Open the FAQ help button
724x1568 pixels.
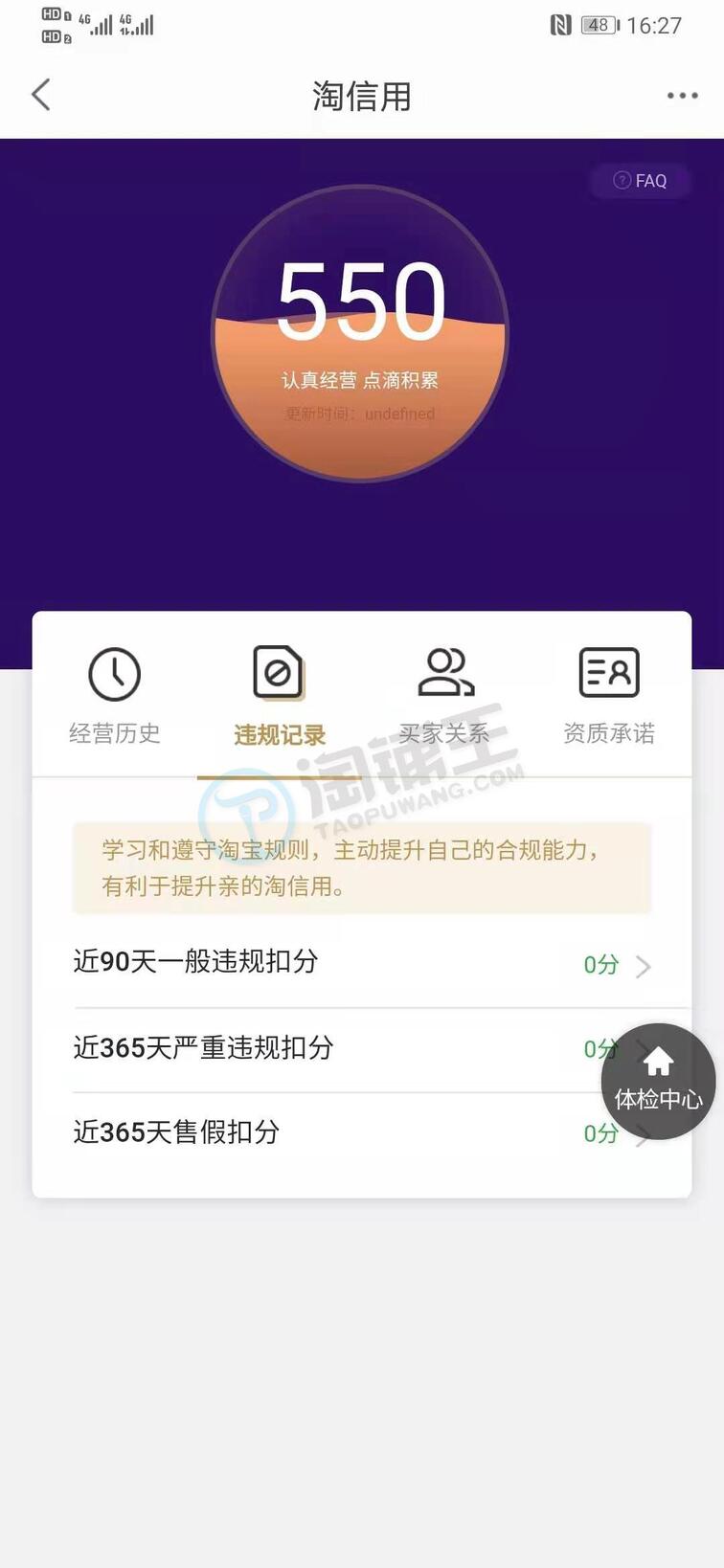[x=641, y=181]
